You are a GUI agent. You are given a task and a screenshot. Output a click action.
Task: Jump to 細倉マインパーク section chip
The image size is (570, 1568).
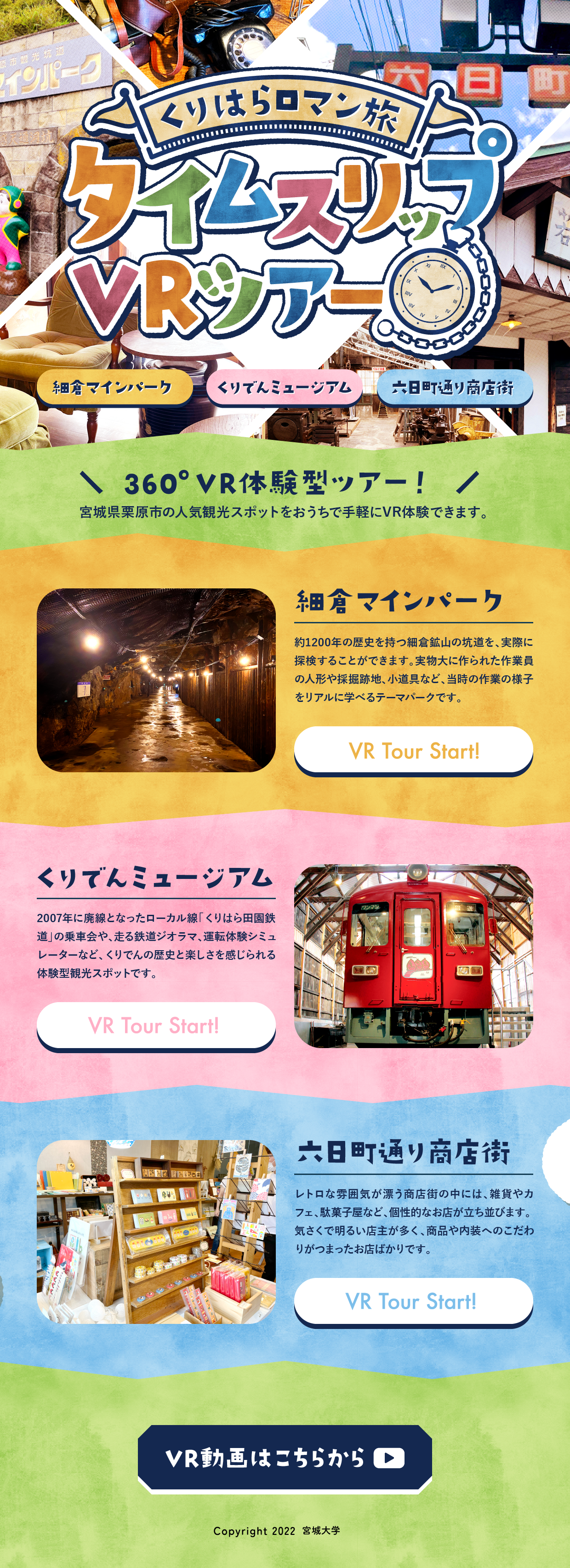coord(114,387)
